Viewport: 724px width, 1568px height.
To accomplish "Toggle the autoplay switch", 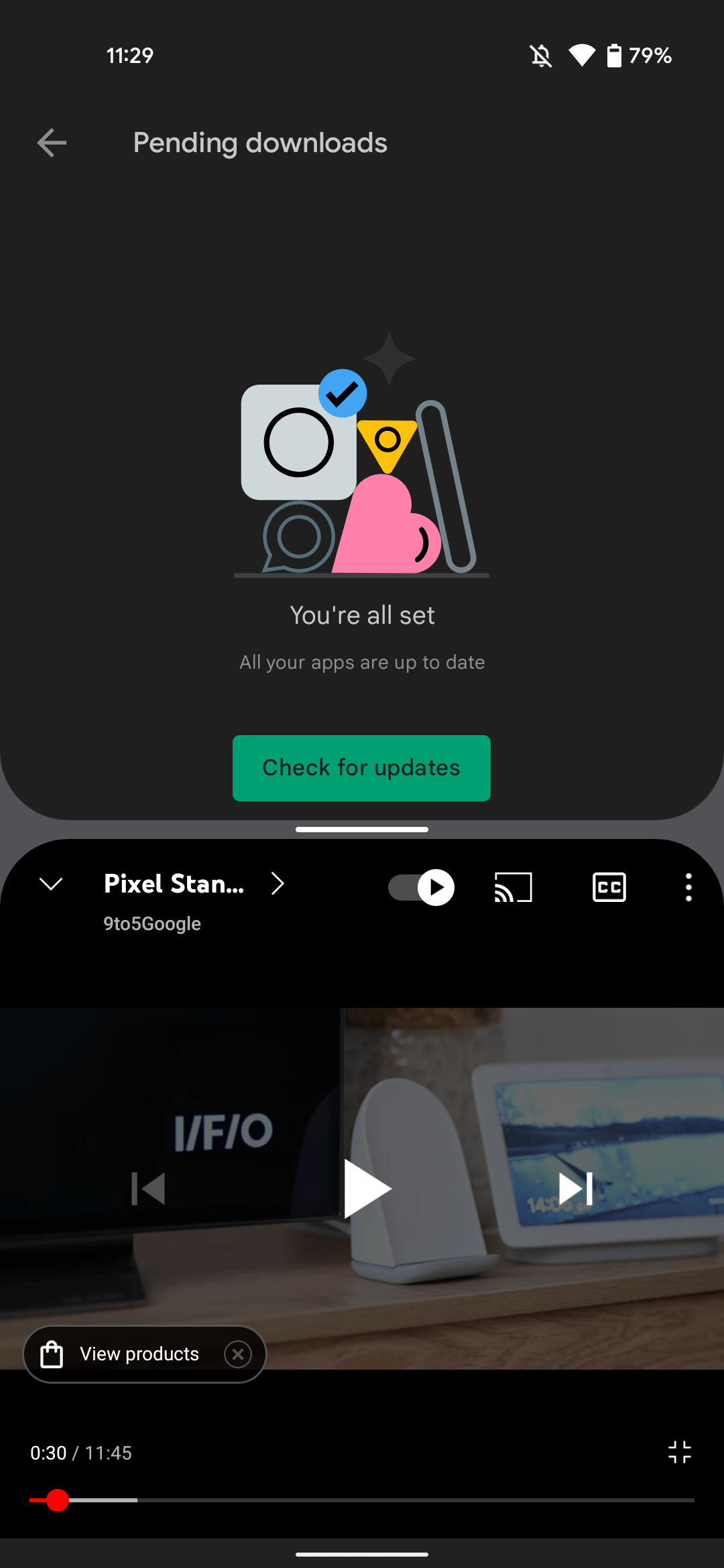I will [x=421, y=888].
